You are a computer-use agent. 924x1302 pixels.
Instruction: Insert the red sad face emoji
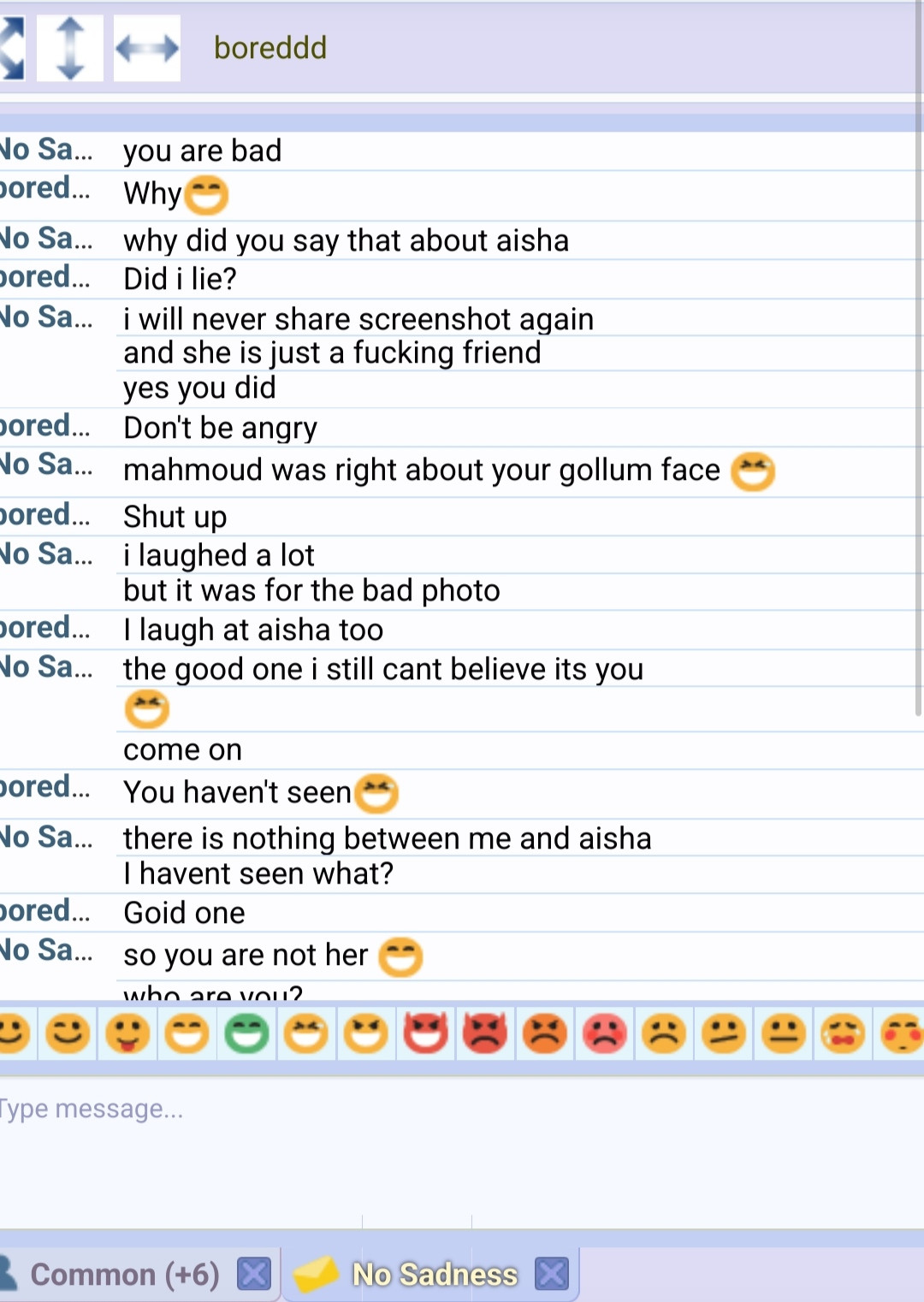click(x=605, y=1033)
